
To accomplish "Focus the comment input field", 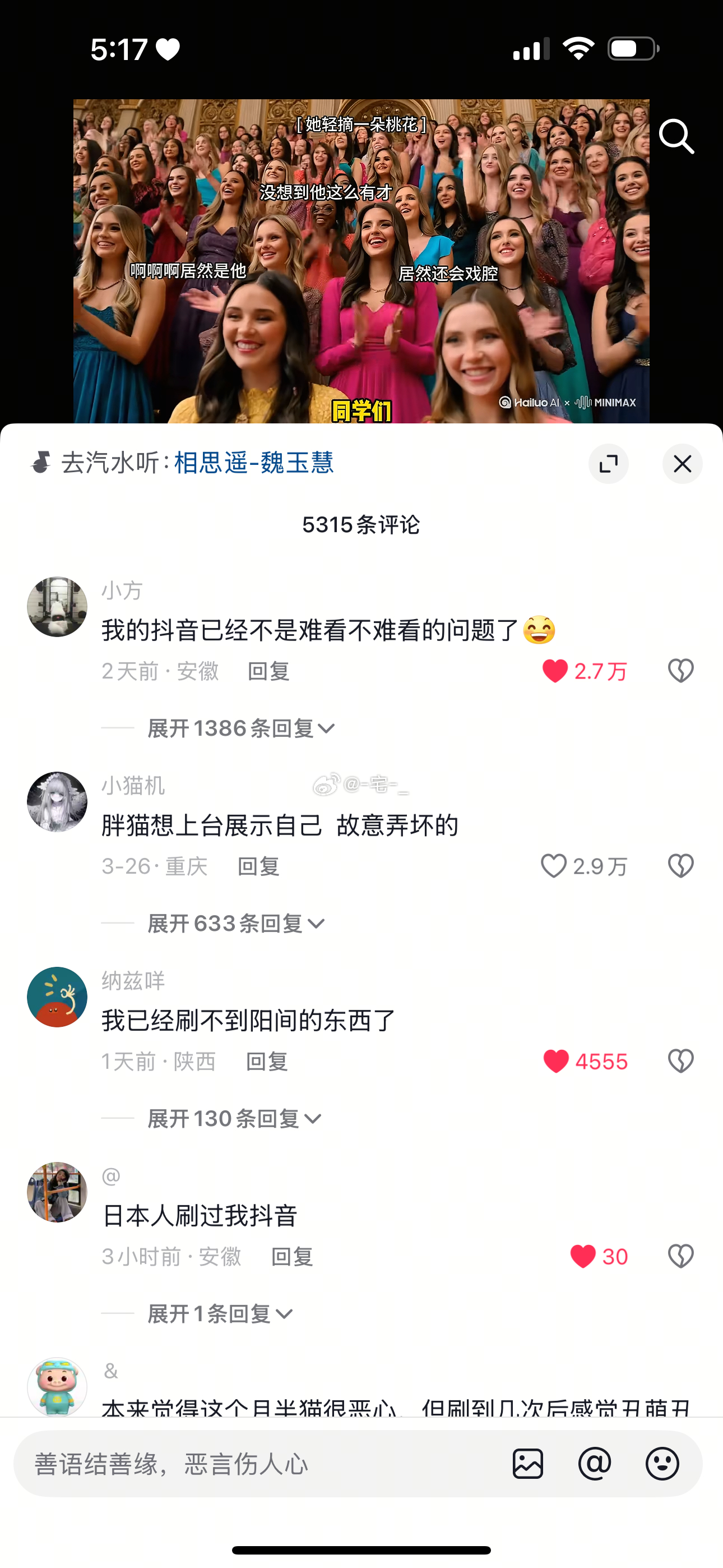I will point(256,1463).
